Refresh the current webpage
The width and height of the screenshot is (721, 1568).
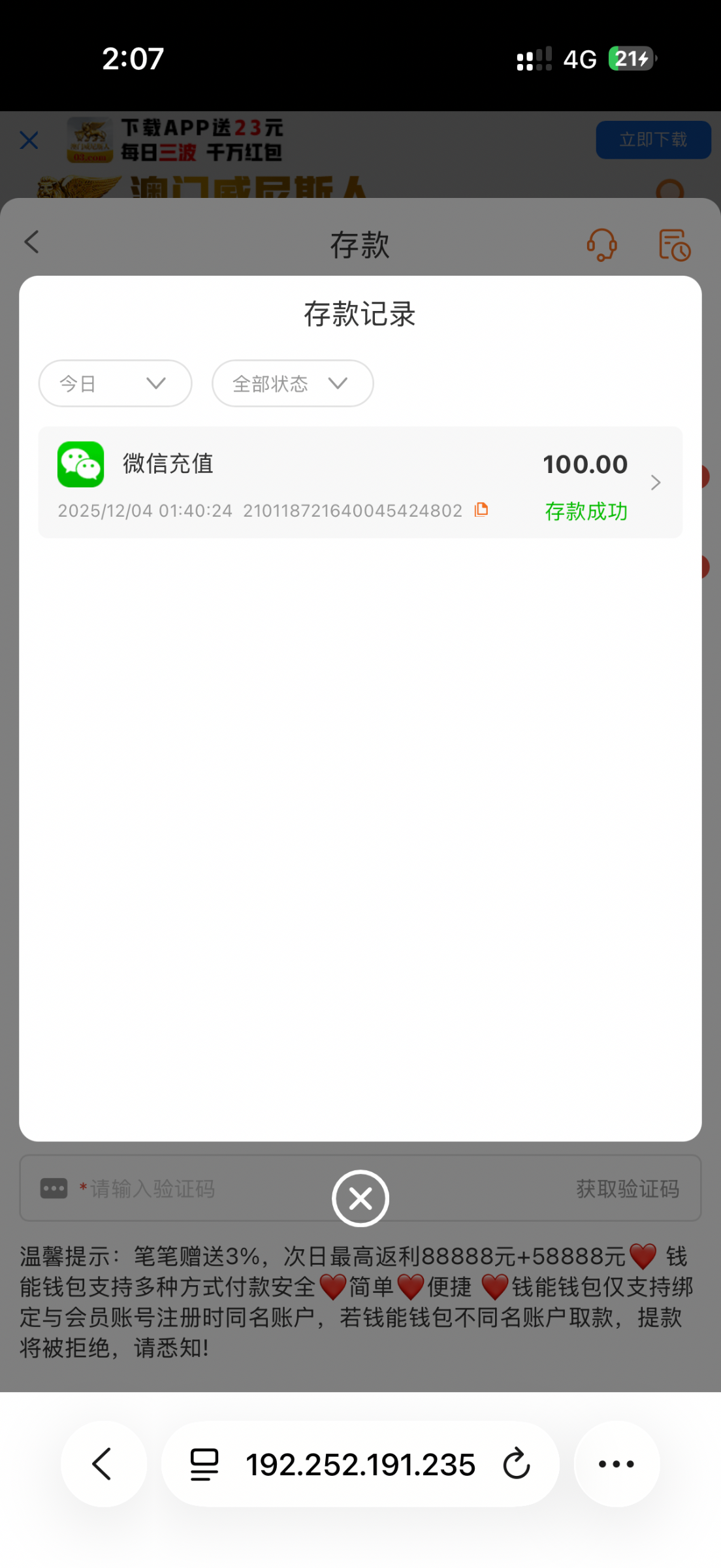click(515, 1463)
